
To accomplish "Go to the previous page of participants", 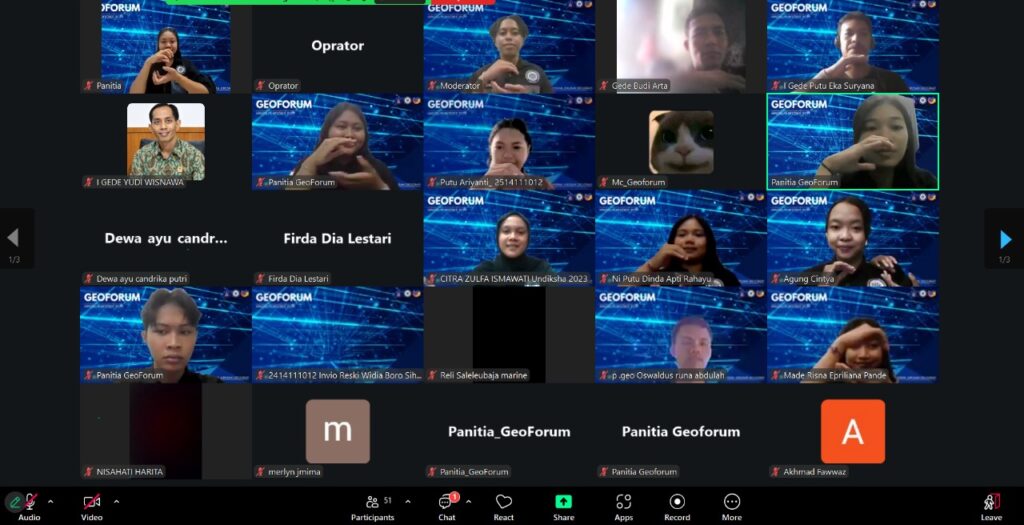I will 14,239.
